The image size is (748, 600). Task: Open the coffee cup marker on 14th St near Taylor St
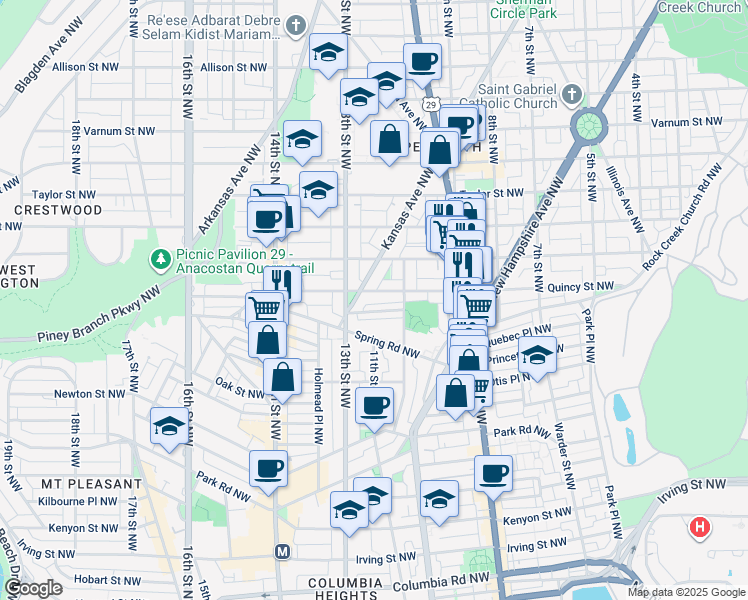[266, 218]
